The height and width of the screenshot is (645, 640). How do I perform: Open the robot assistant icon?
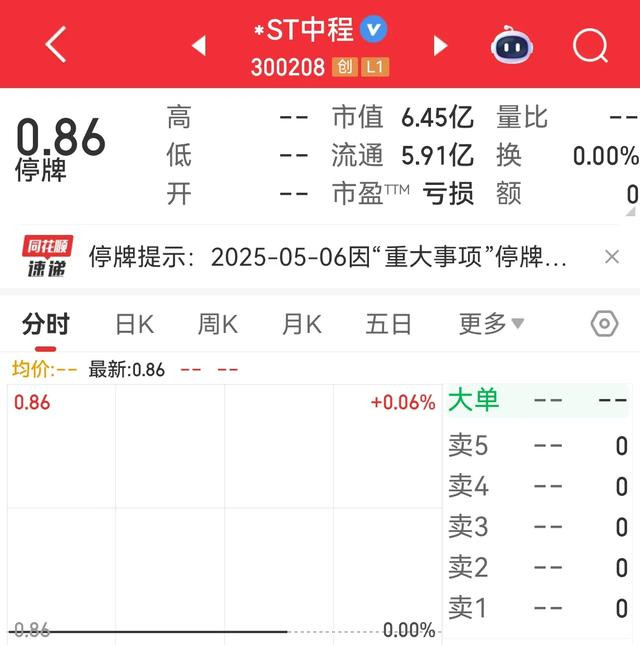tap(511, 44)
